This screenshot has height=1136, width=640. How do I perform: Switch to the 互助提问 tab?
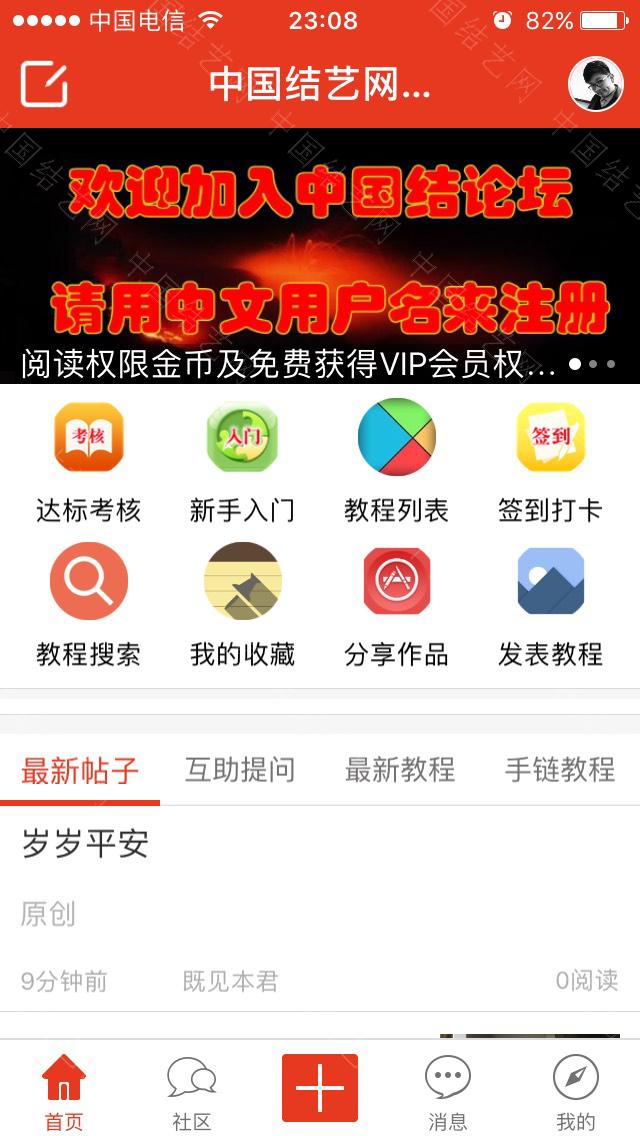[x=240, y=770]
